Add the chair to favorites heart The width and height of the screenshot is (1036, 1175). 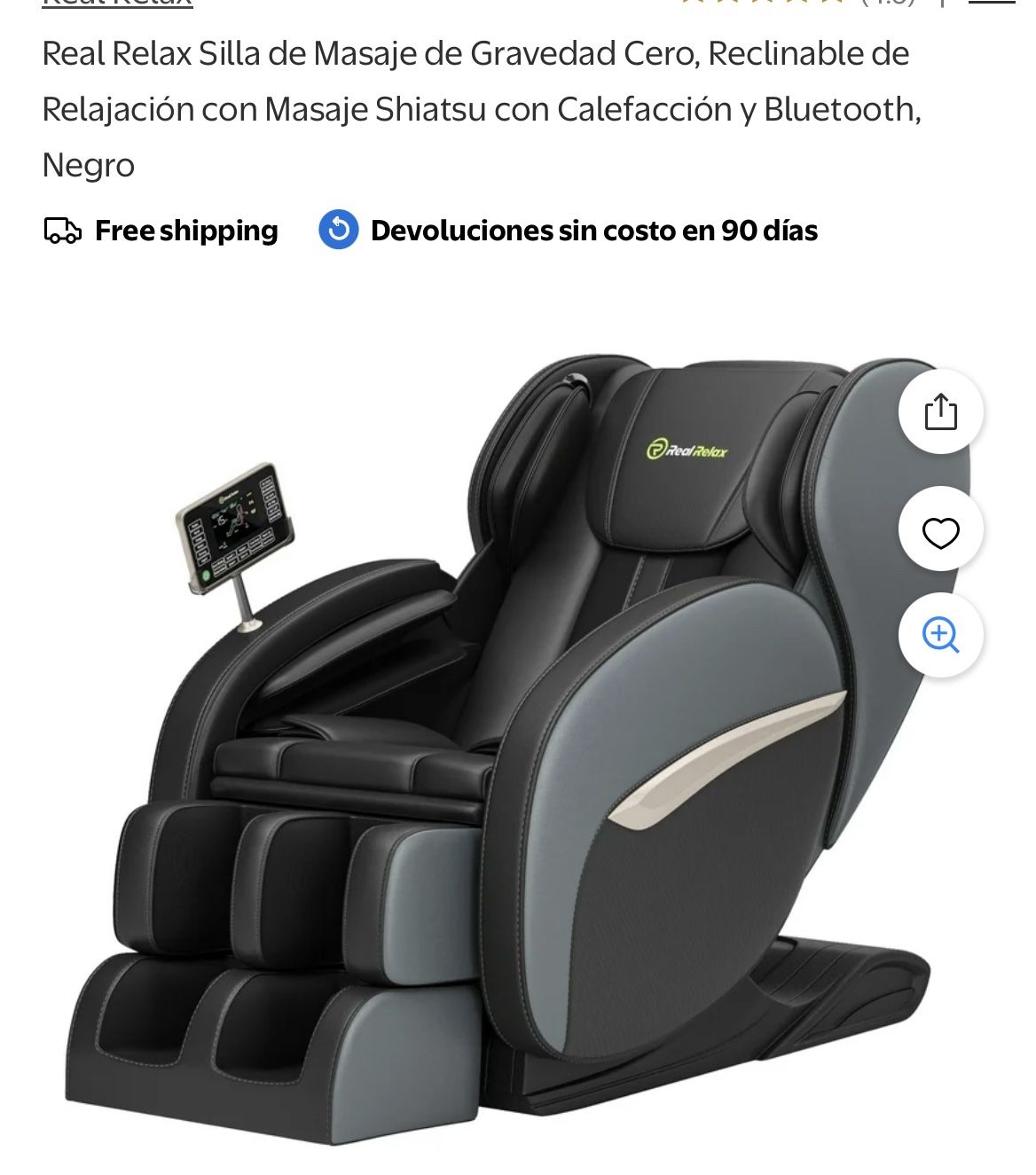[940, 533]
